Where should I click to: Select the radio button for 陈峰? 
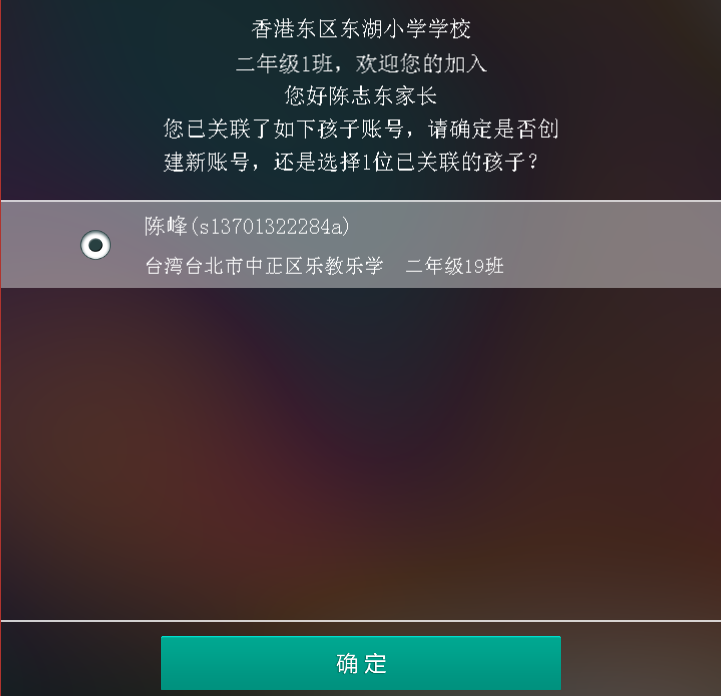pyautogui.click(x=96, y=245)
